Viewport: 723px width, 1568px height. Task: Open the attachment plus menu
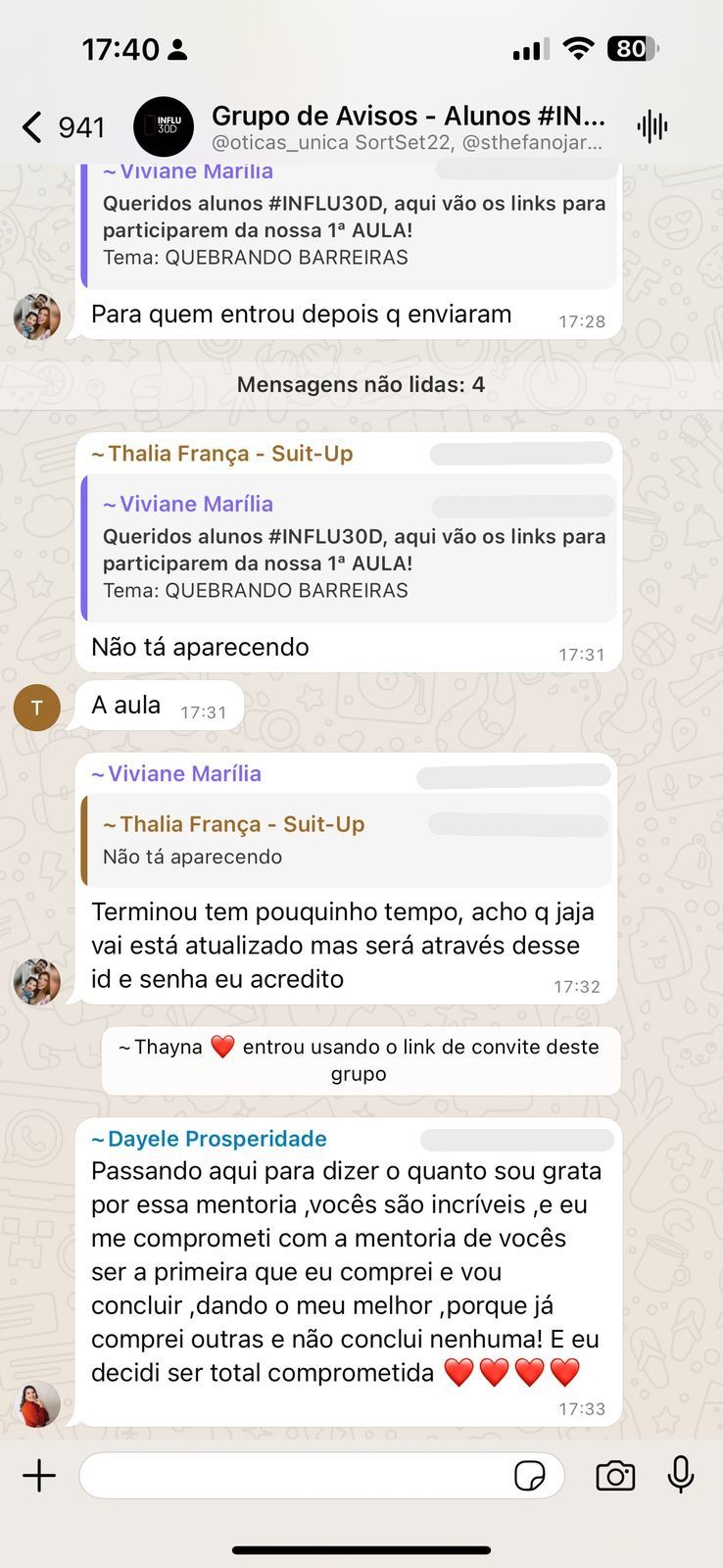pos(39,1476)
